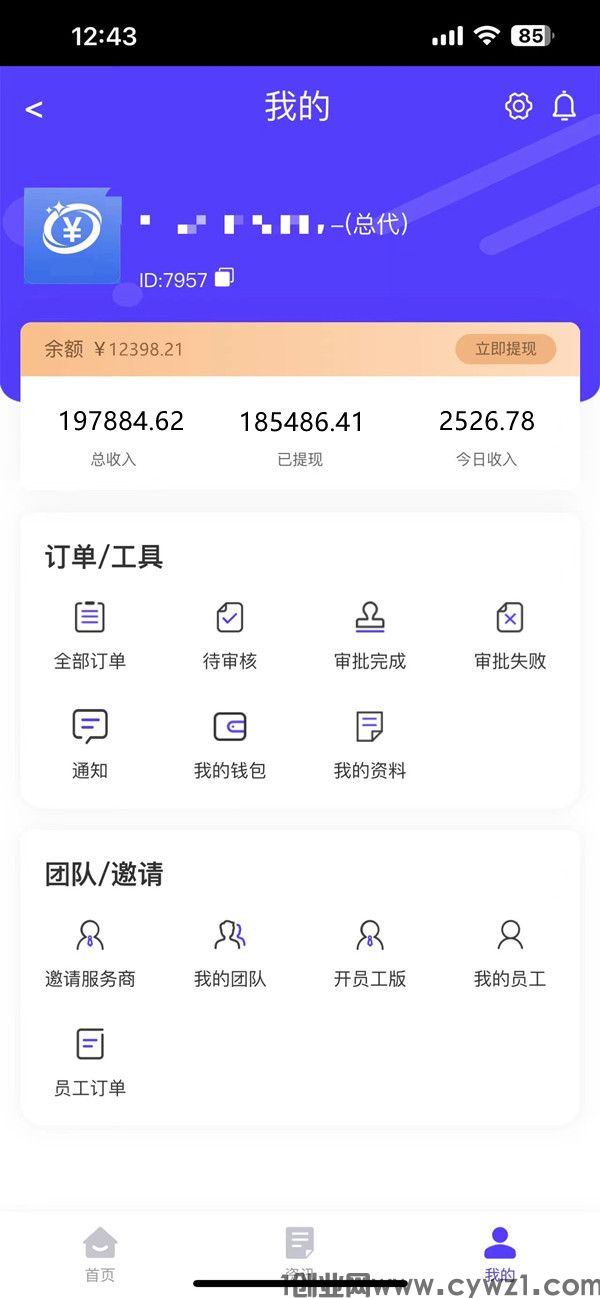View 我的资料 profile info
This screenshot has height=1298, width=600.
tap(370, 743)
